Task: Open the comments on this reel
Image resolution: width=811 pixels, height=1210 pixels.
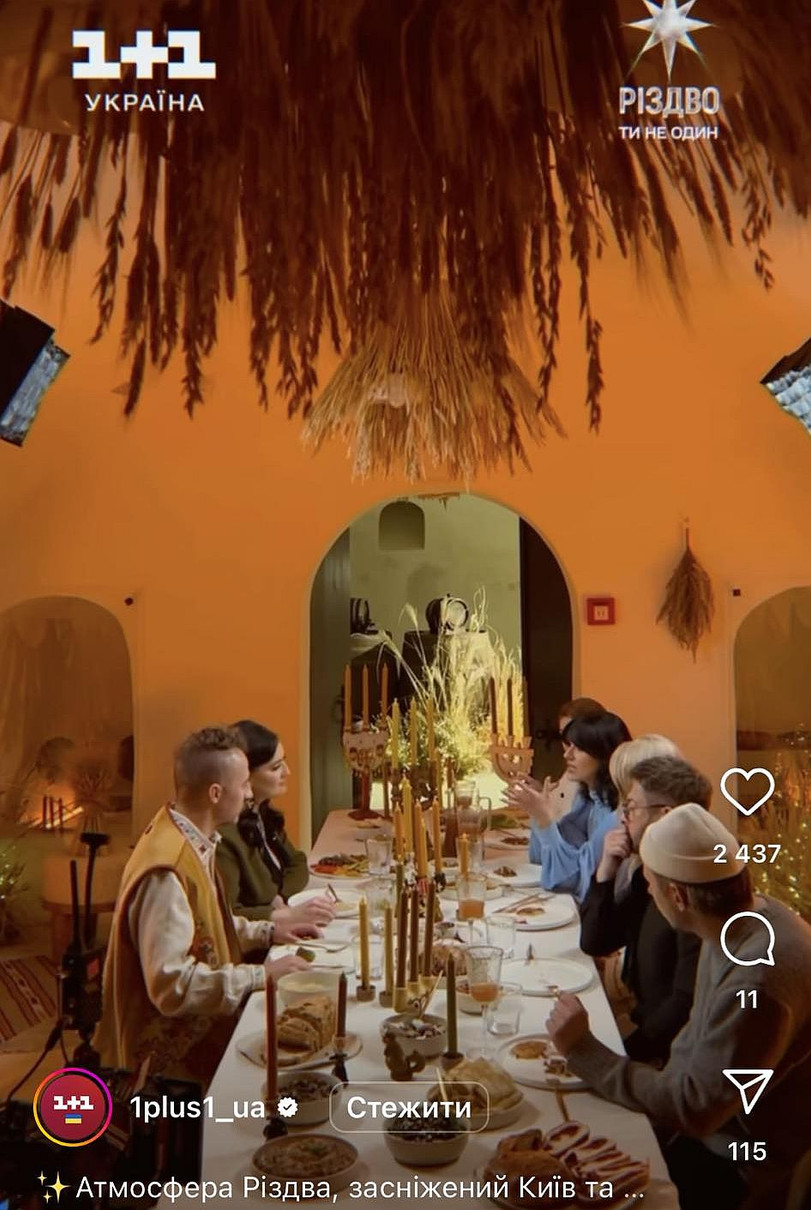Action: 747,940
